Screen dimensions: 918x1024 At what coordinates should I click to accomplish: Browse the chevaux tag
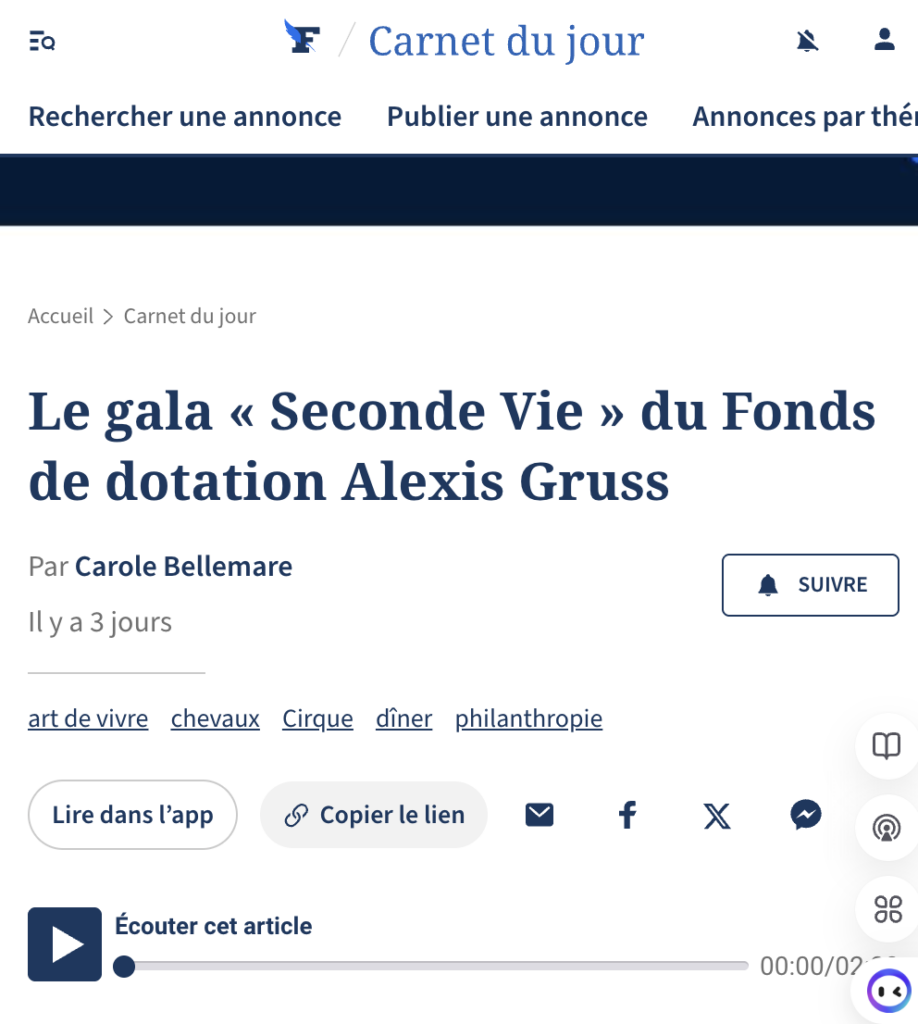tap(215, 719)
